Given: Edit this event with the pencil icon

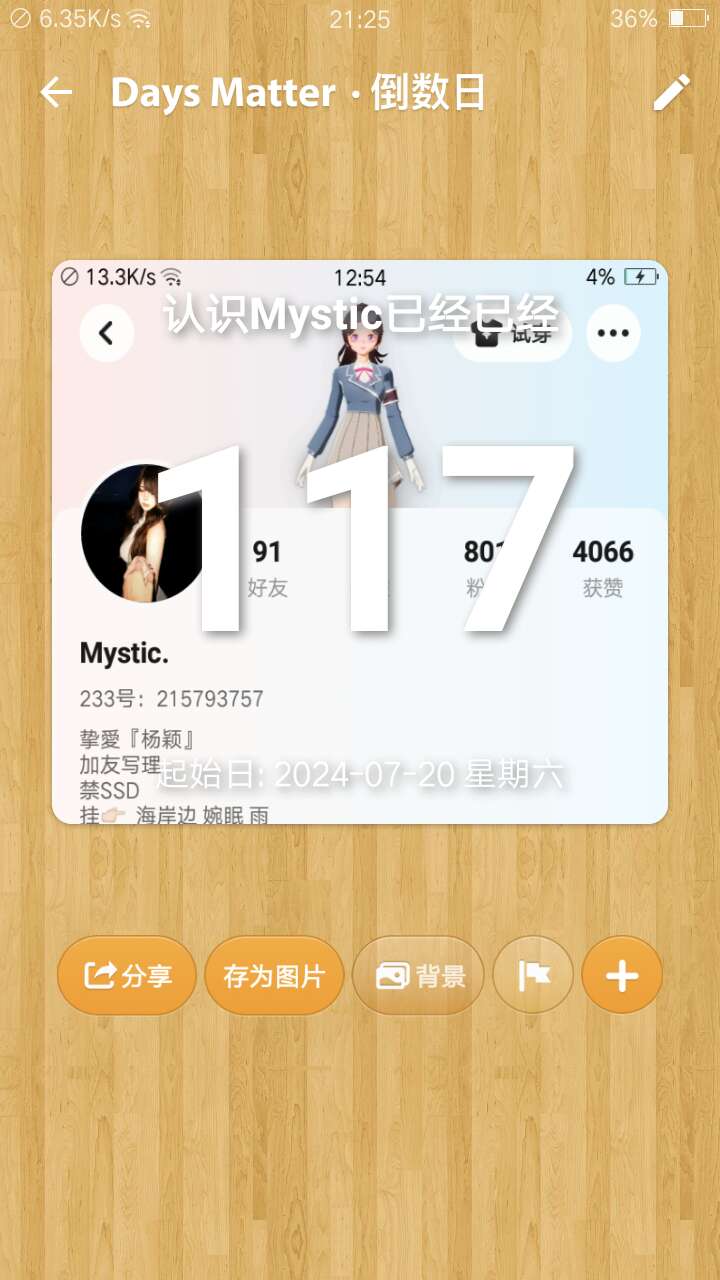Looking at the screenshot, I should 671,93.
